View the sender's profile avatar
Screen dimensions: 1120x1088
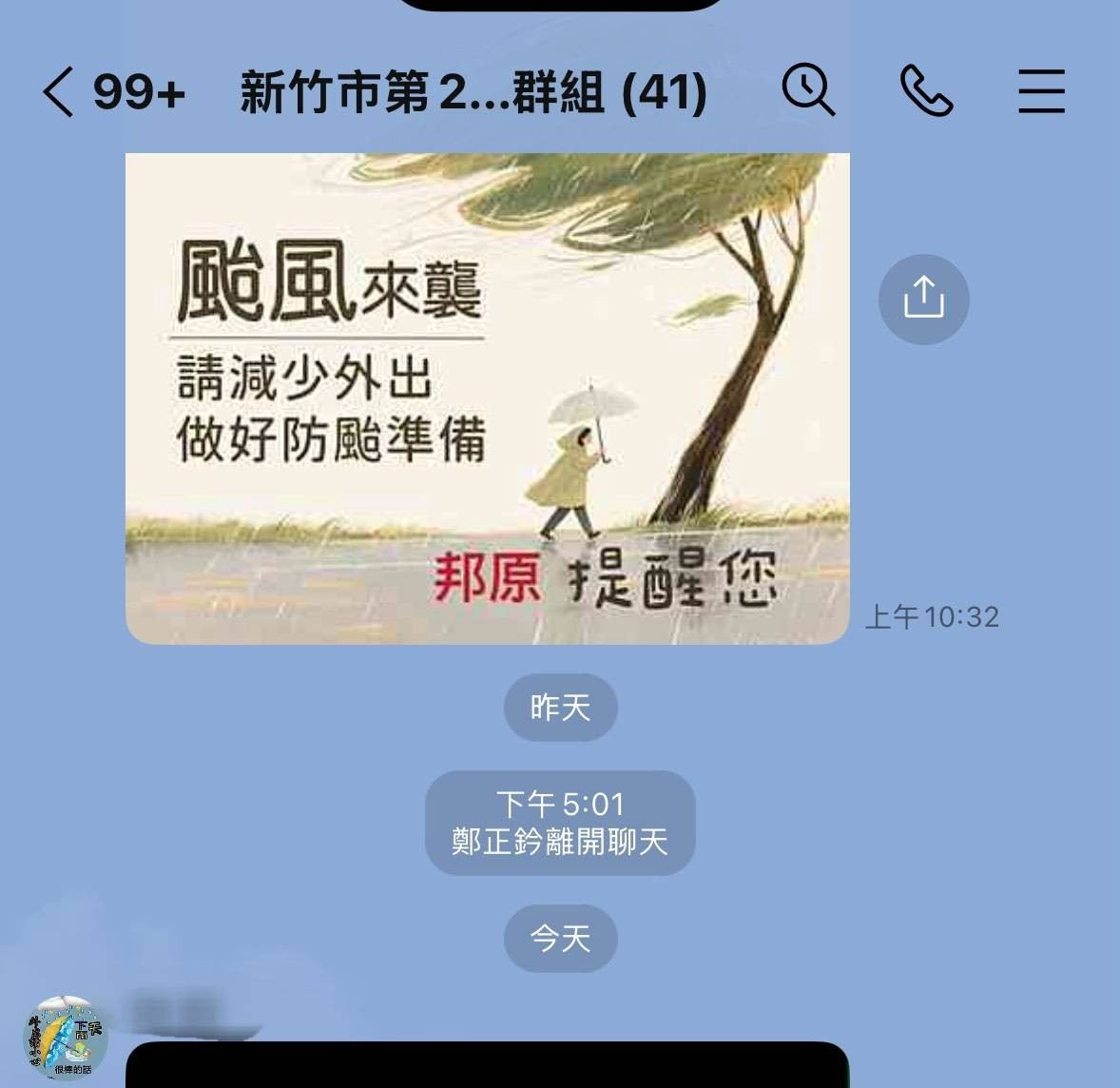[x=65, y=1037]
